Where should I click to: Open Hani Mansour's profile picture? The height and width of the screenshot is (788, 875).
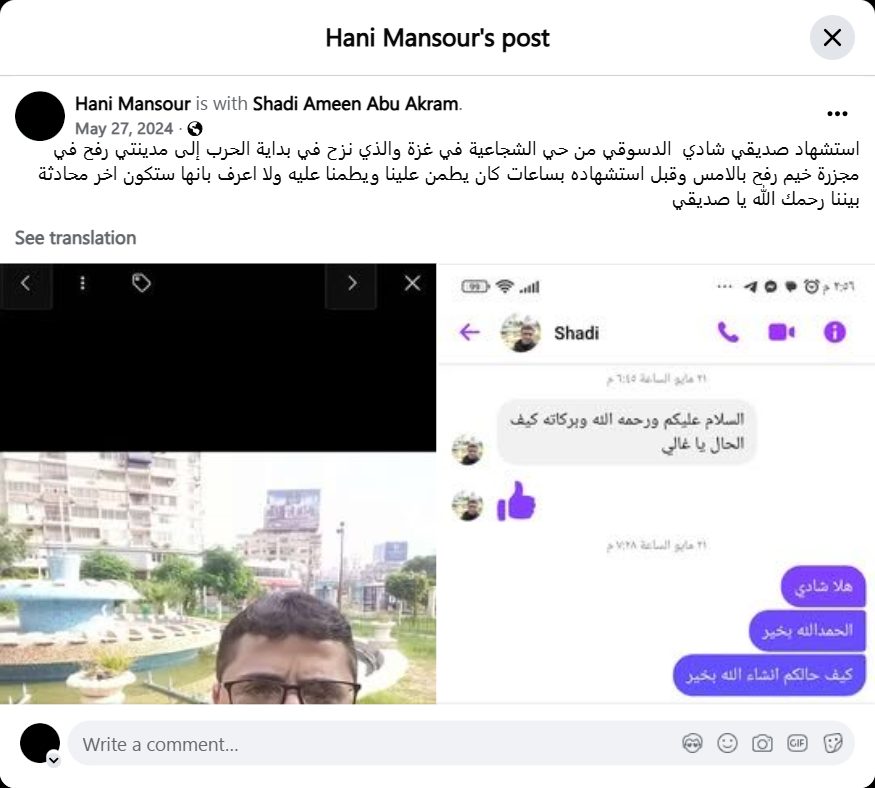(x=40, y=115)
